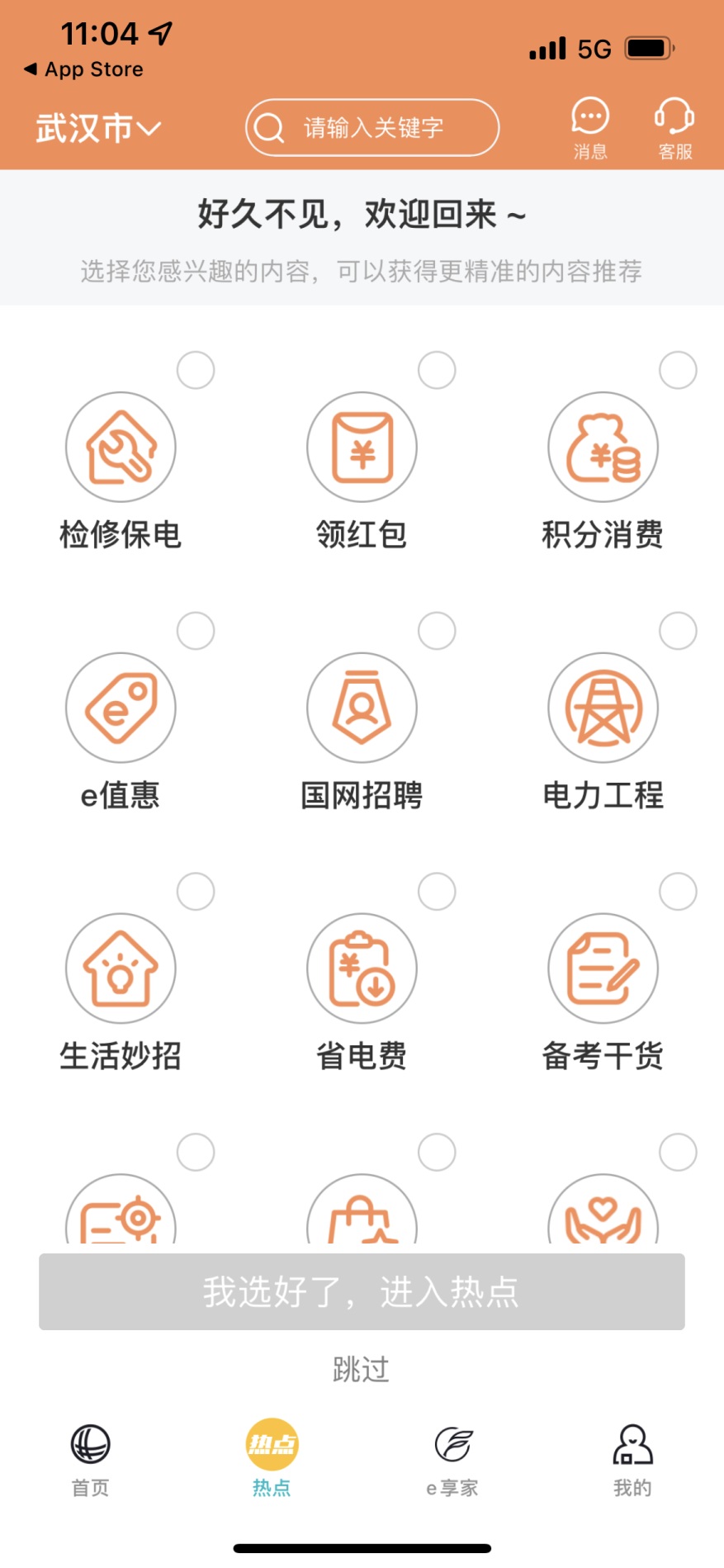
Task: Open 积分消费 points spending icon
Action: click(x=602, y=446)
